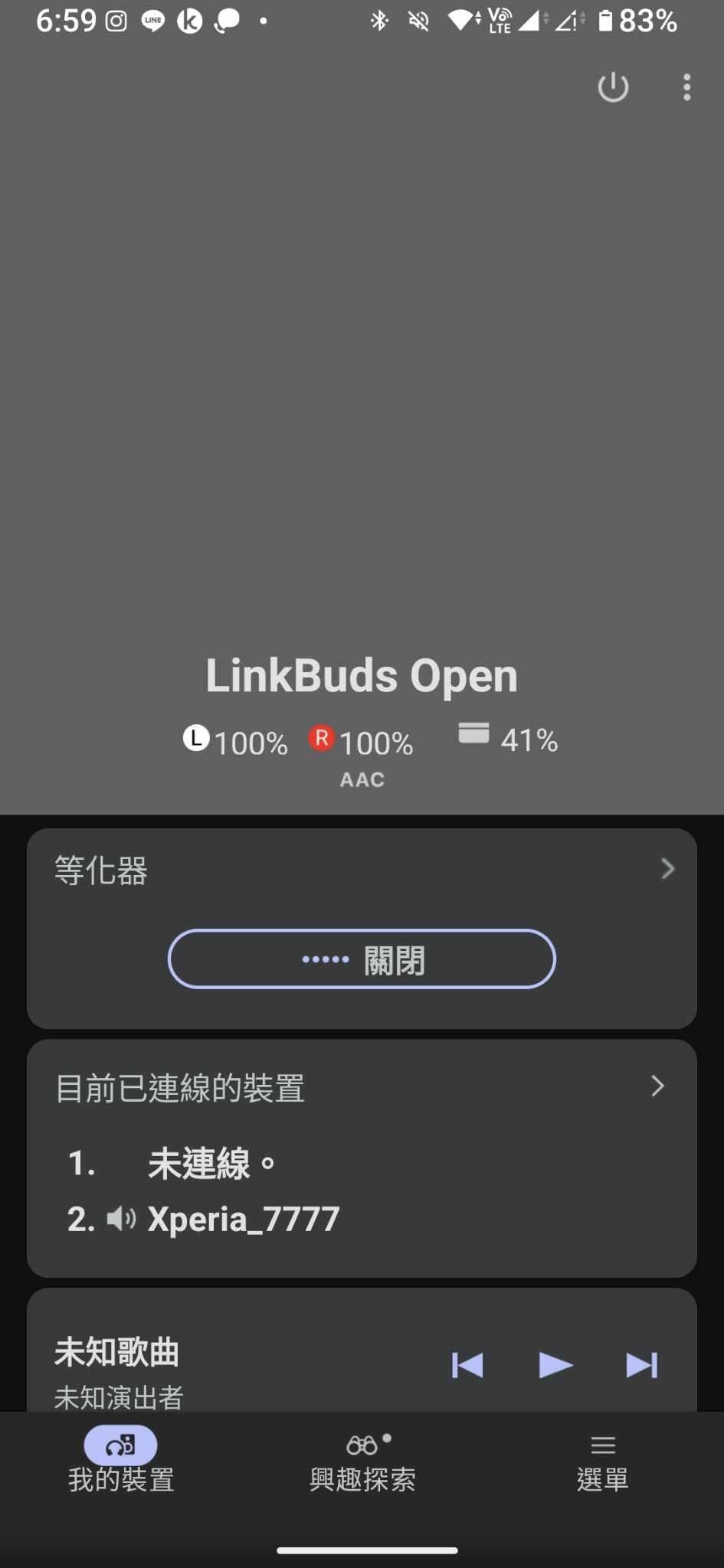Image resolution: width=724 pixels, height=1568 pixels.
Task: Tap the power icon for the headphones
Action: click(x=613, y=87)
